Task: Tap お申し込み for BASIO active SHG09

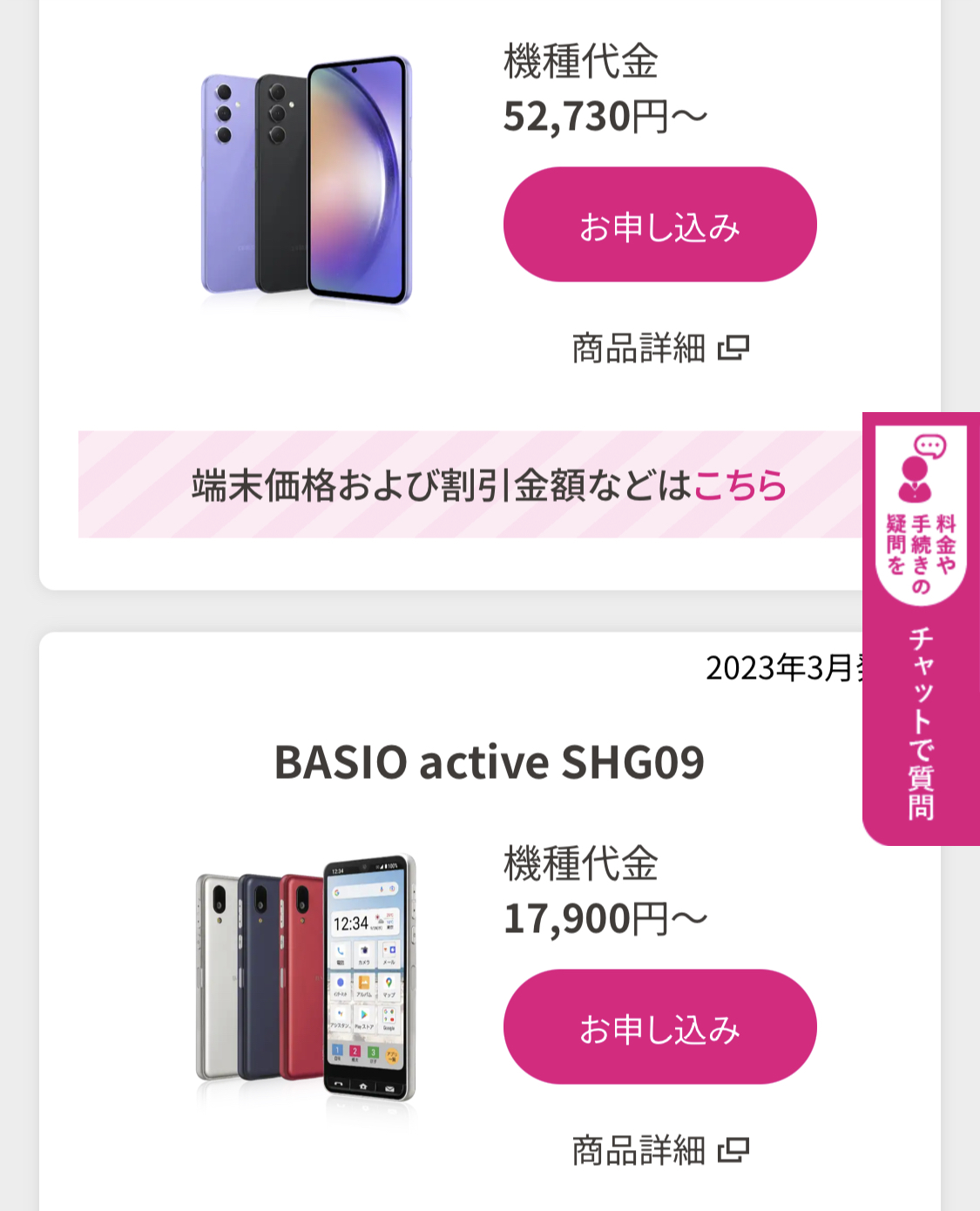Action: click(x=659, y=1027)
